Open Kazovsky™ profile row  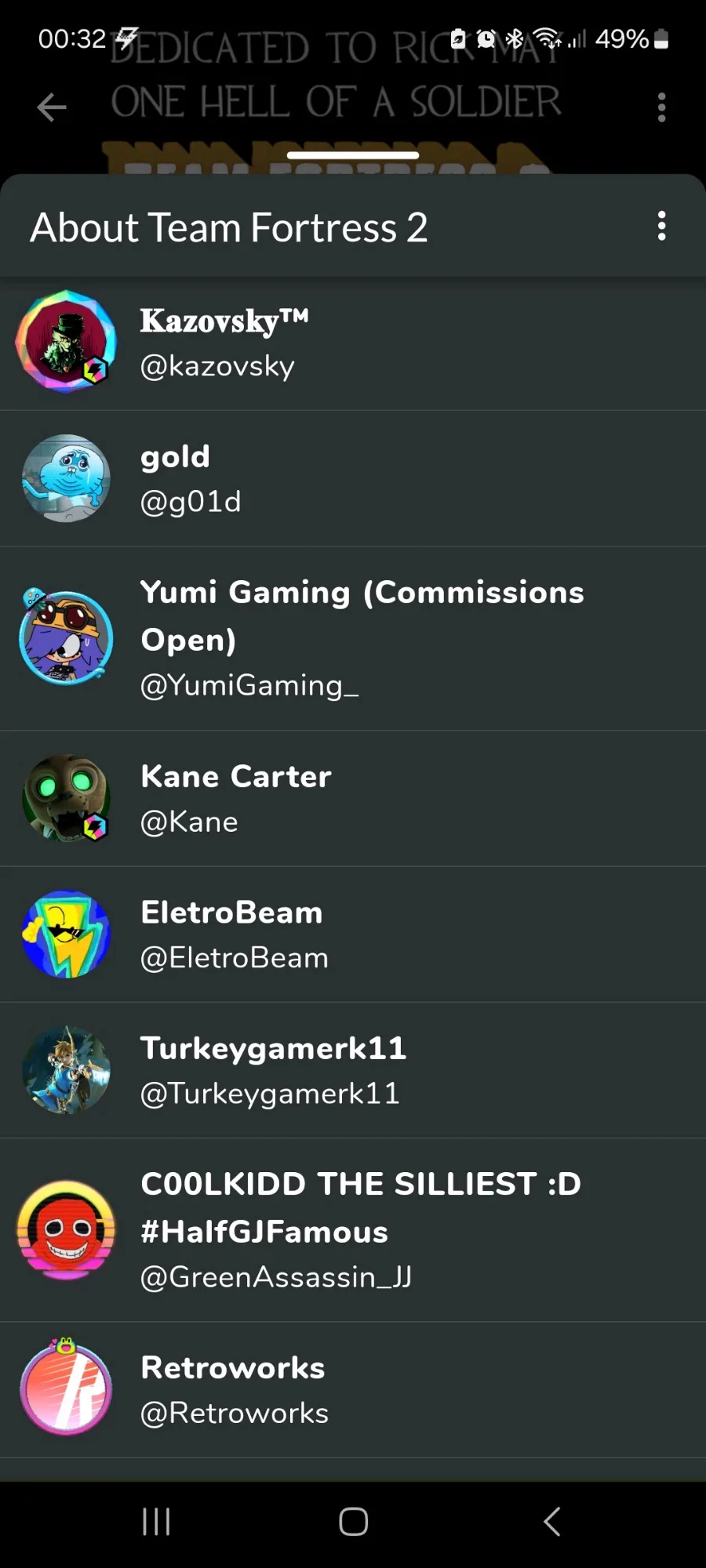353,343
